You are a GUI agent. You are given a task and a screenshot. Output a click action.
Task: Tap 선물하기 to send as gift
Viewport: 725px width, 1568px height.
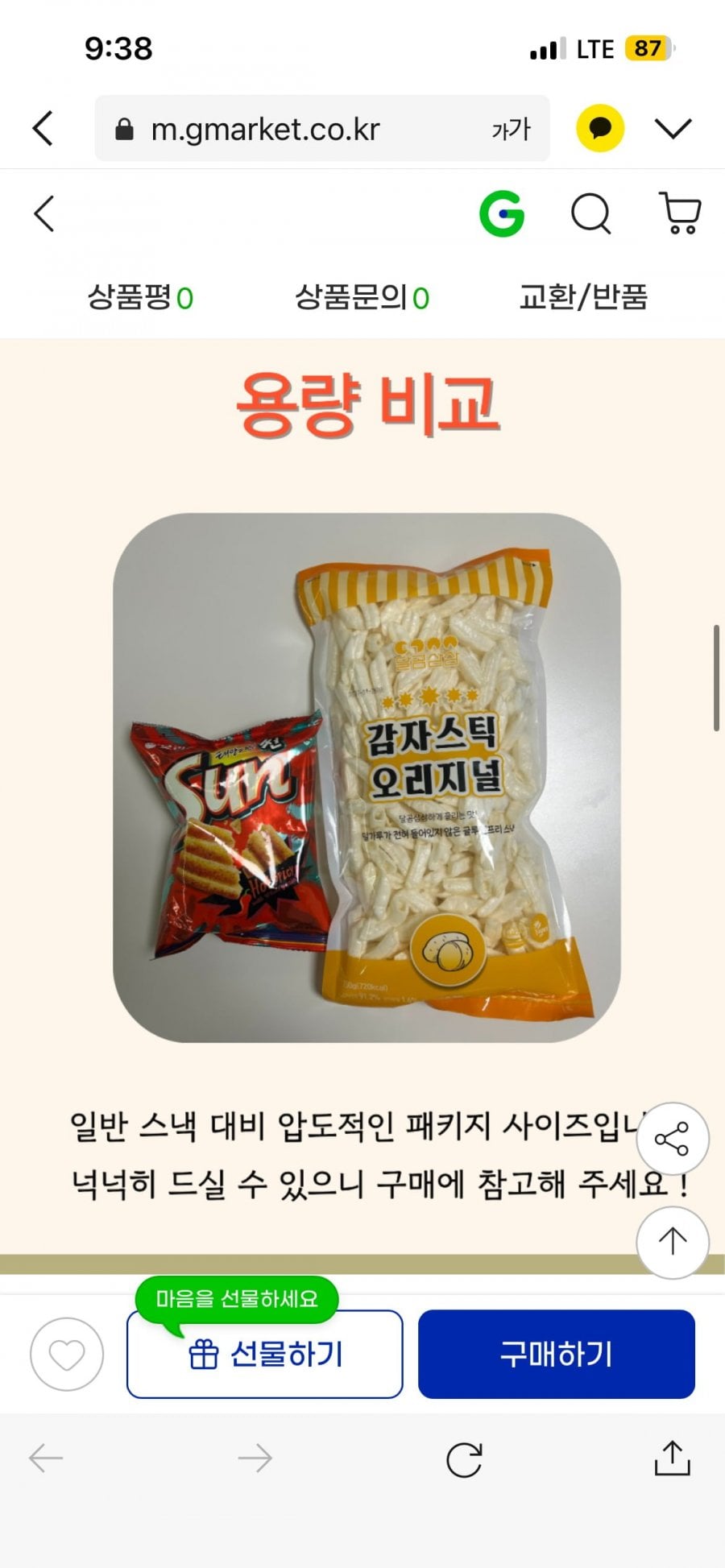265,1354
